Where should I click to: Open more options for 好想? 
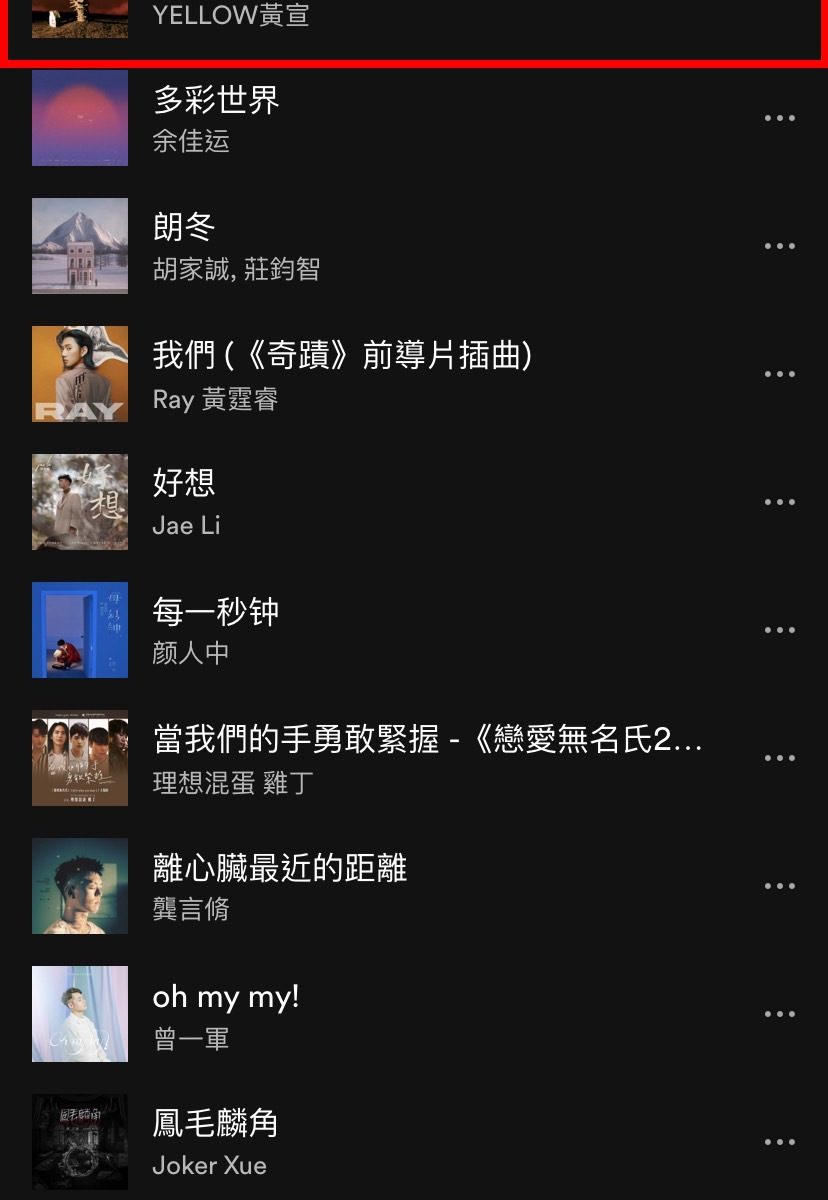[780, 502]
